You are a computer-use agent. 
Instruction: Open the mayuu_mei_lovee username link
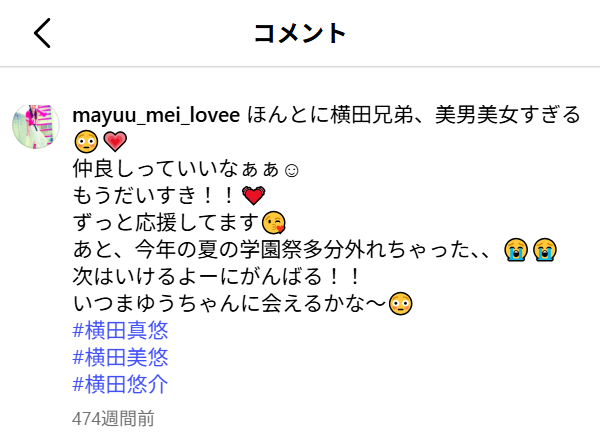point(156,115)
